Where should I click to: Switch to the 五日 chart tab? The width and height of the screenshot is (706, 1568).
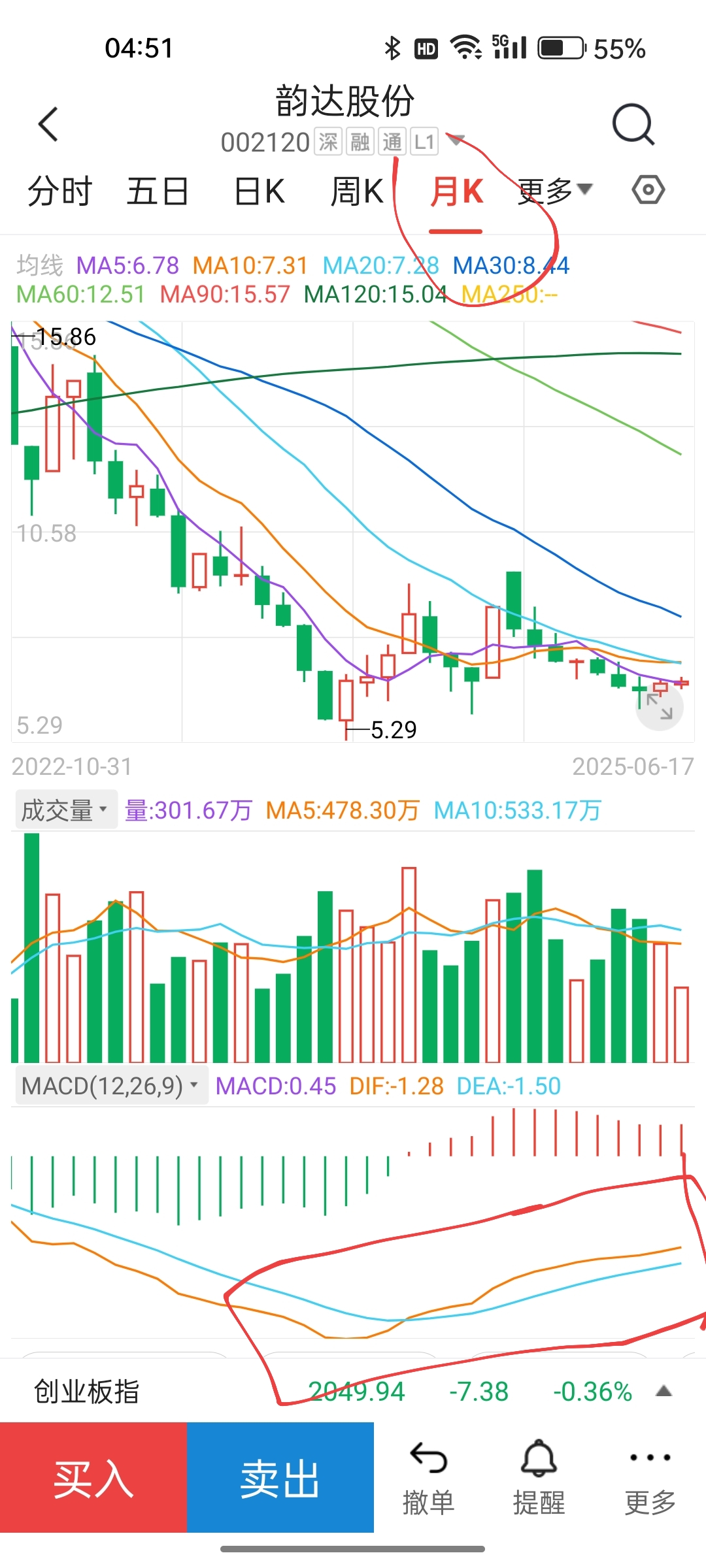pos(158,192)
